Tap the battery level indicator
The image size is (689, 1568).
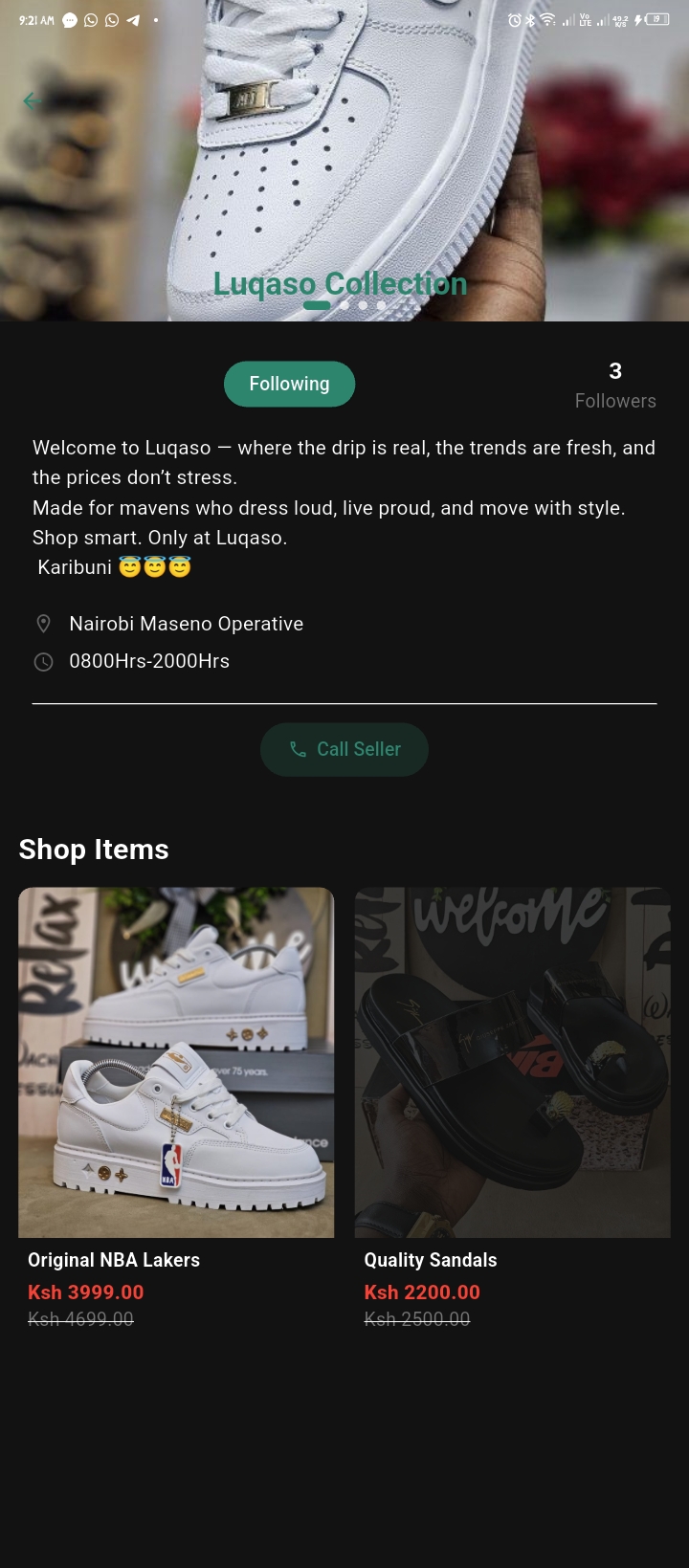(657, 19)
